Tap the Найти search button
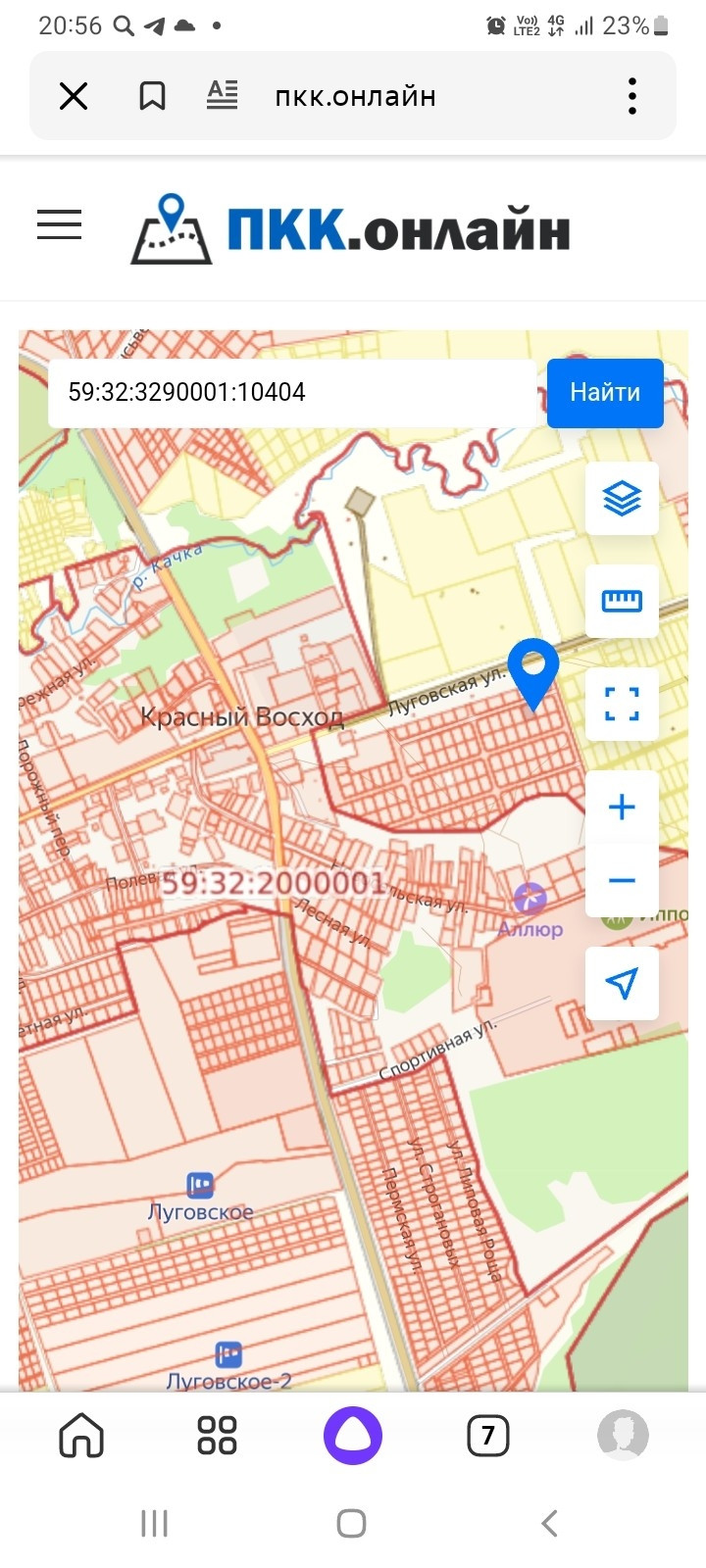This screenshot has width=706, height=1568. [605, 393]
